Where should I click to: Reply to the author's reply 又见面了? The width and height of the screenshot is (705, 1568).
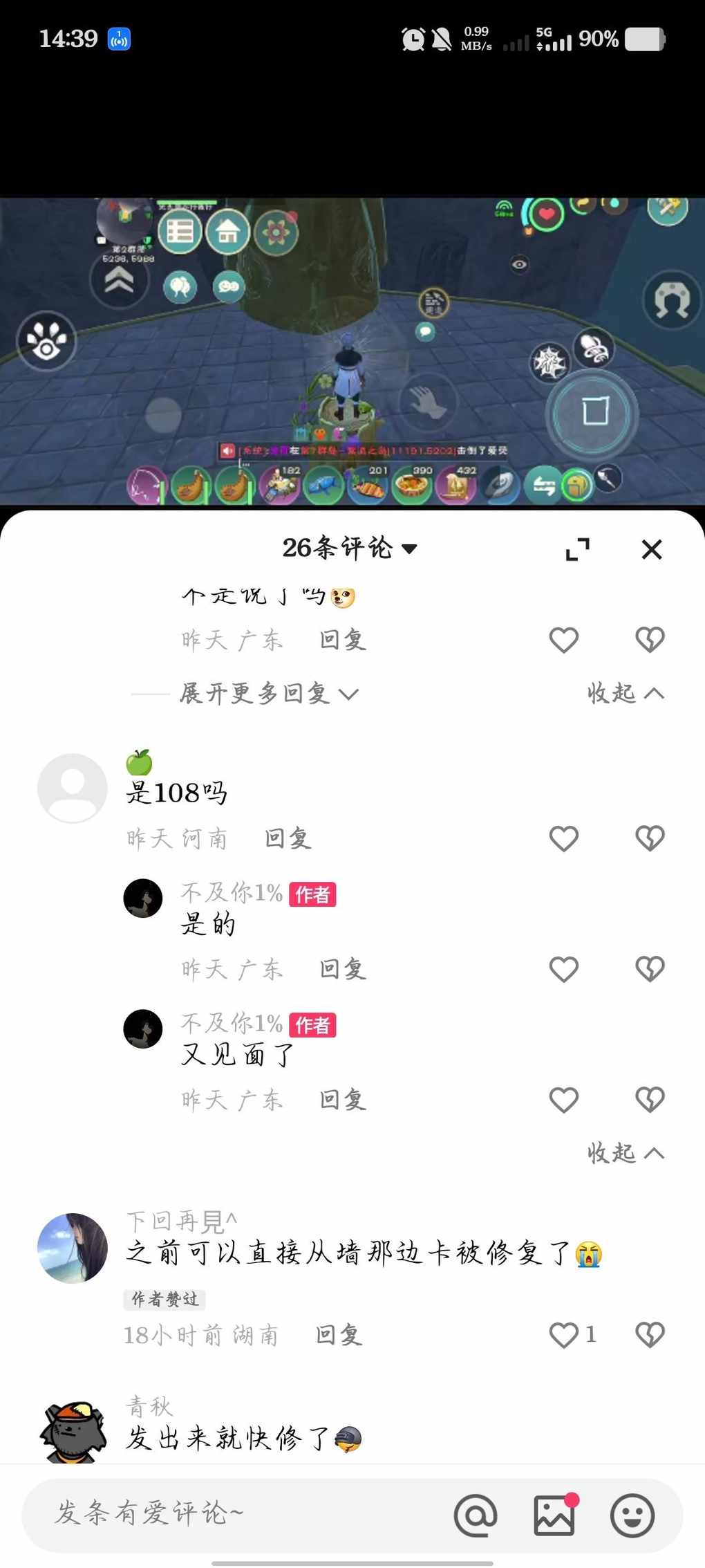coord(343,1100)
